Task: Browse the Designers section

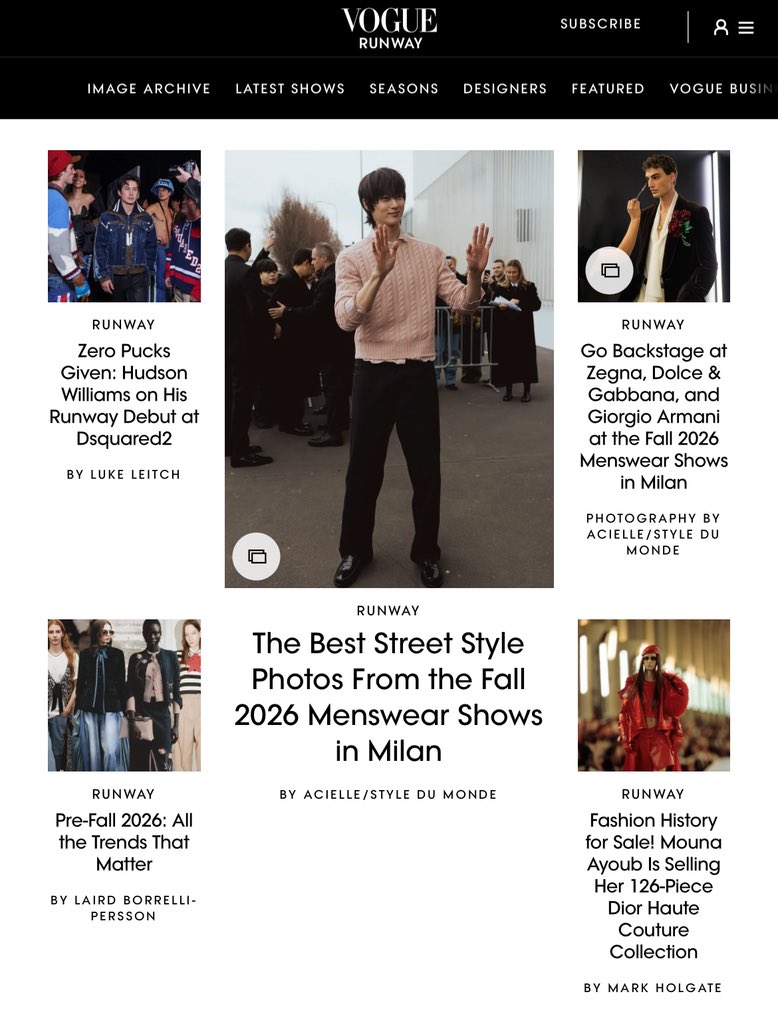Action: (505, 89)
